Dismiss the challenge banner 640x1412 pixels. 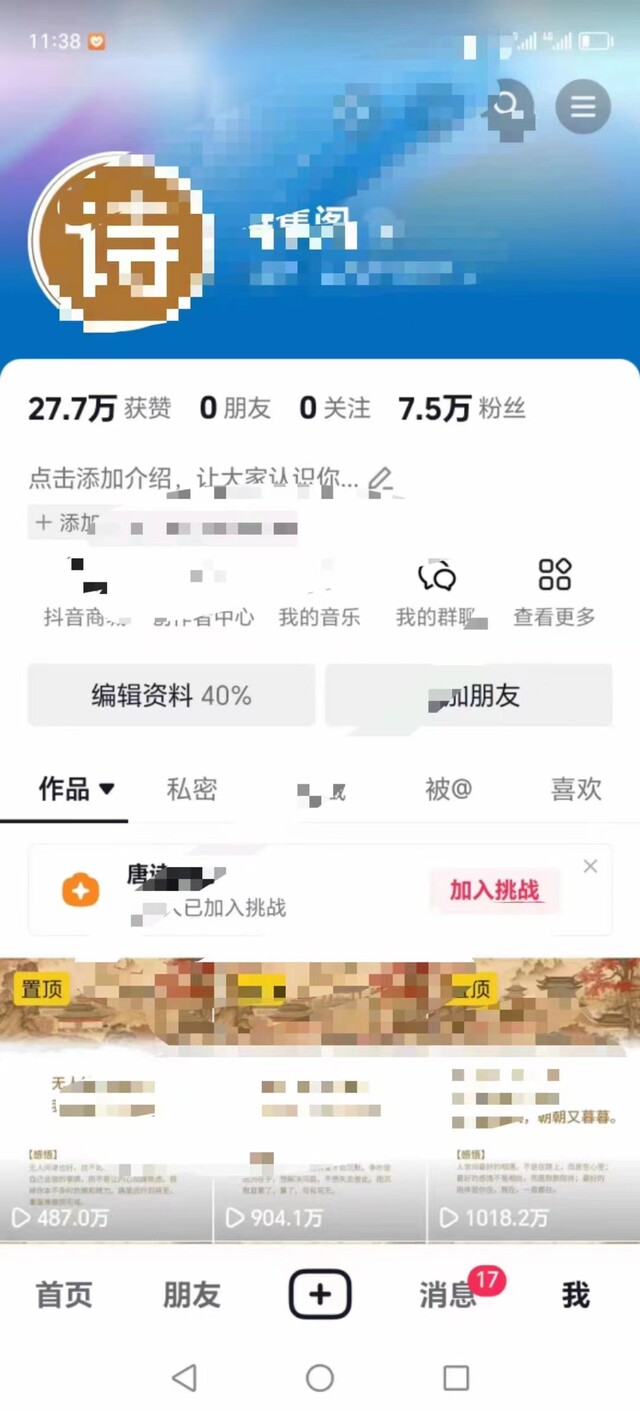(x=590, y=866)
